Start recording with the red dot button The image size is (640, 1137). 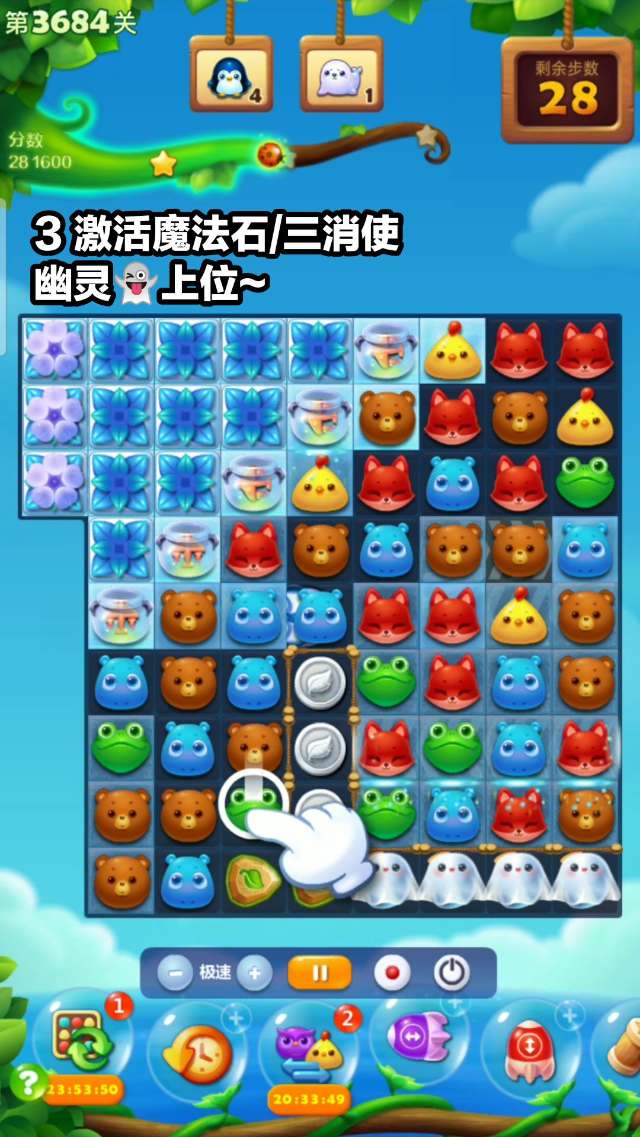point(391,972)
